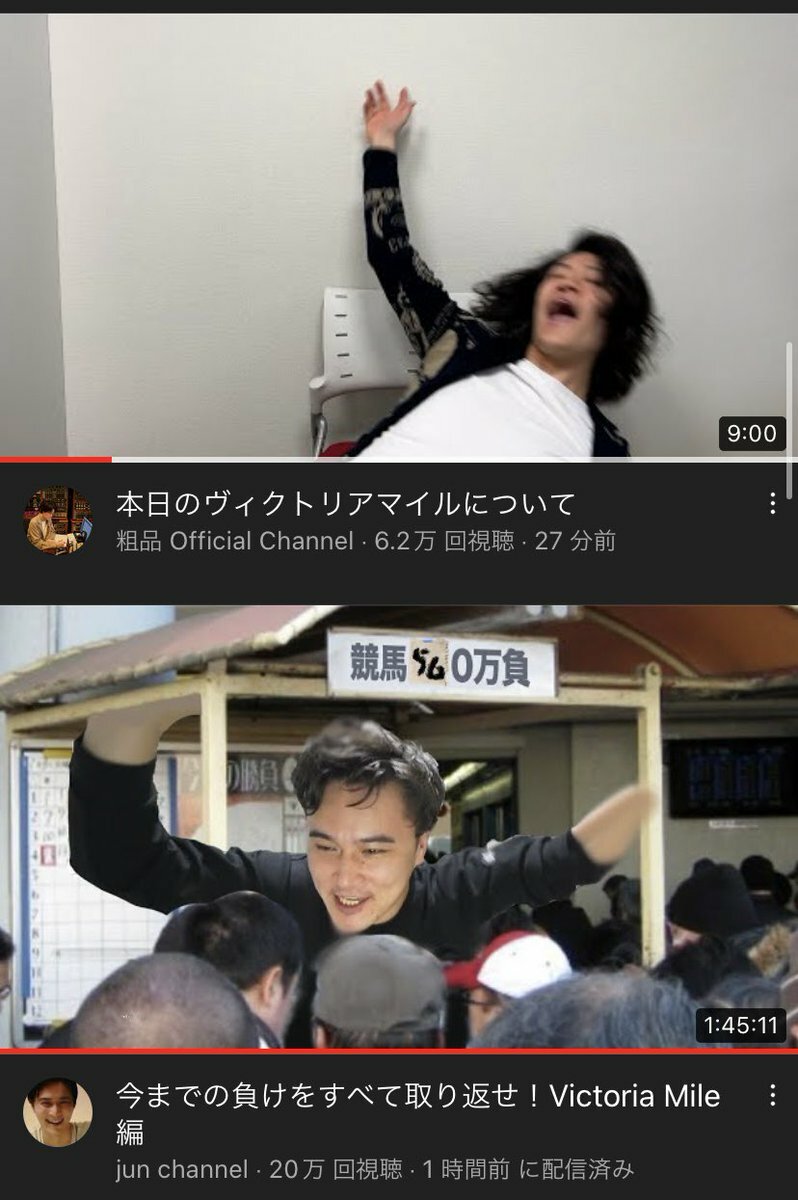Play the 1:45:11 jun channel stream thumbnail
The image size is (798, 1200).
(399, 826)
